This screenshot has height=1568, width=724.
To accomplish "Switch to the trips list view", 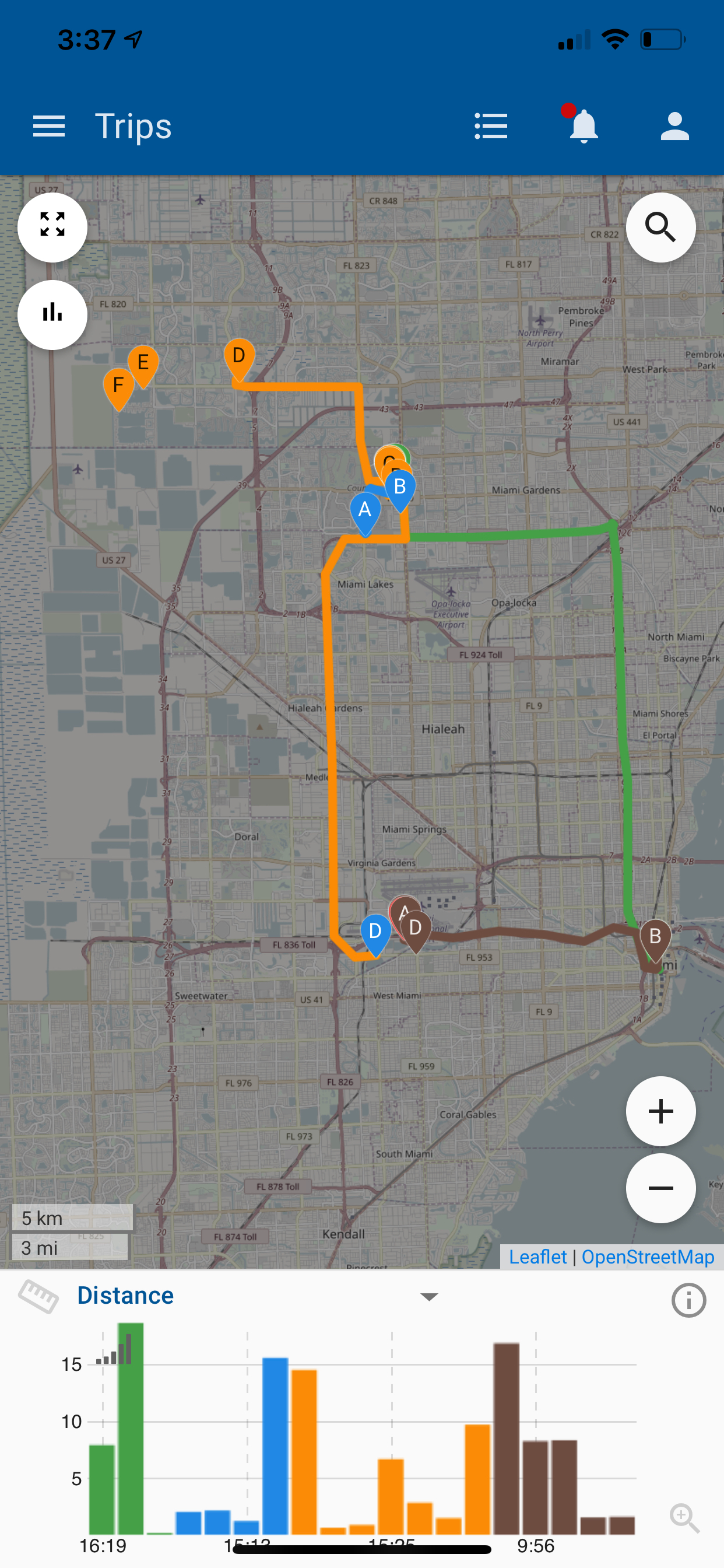I will (490, 126).
